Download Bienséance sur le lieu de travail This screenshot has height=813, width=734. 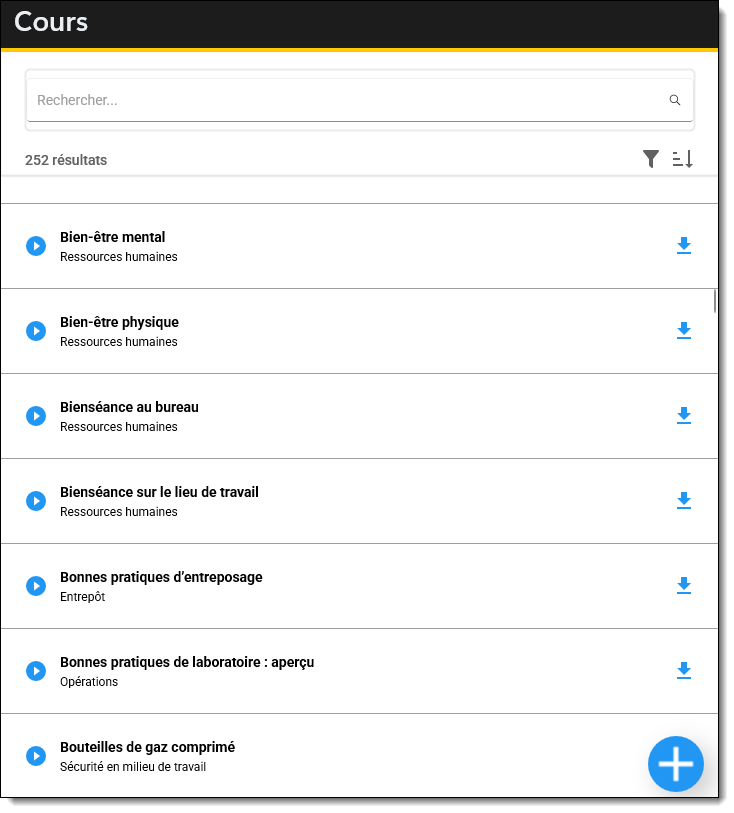pos(684,500)
